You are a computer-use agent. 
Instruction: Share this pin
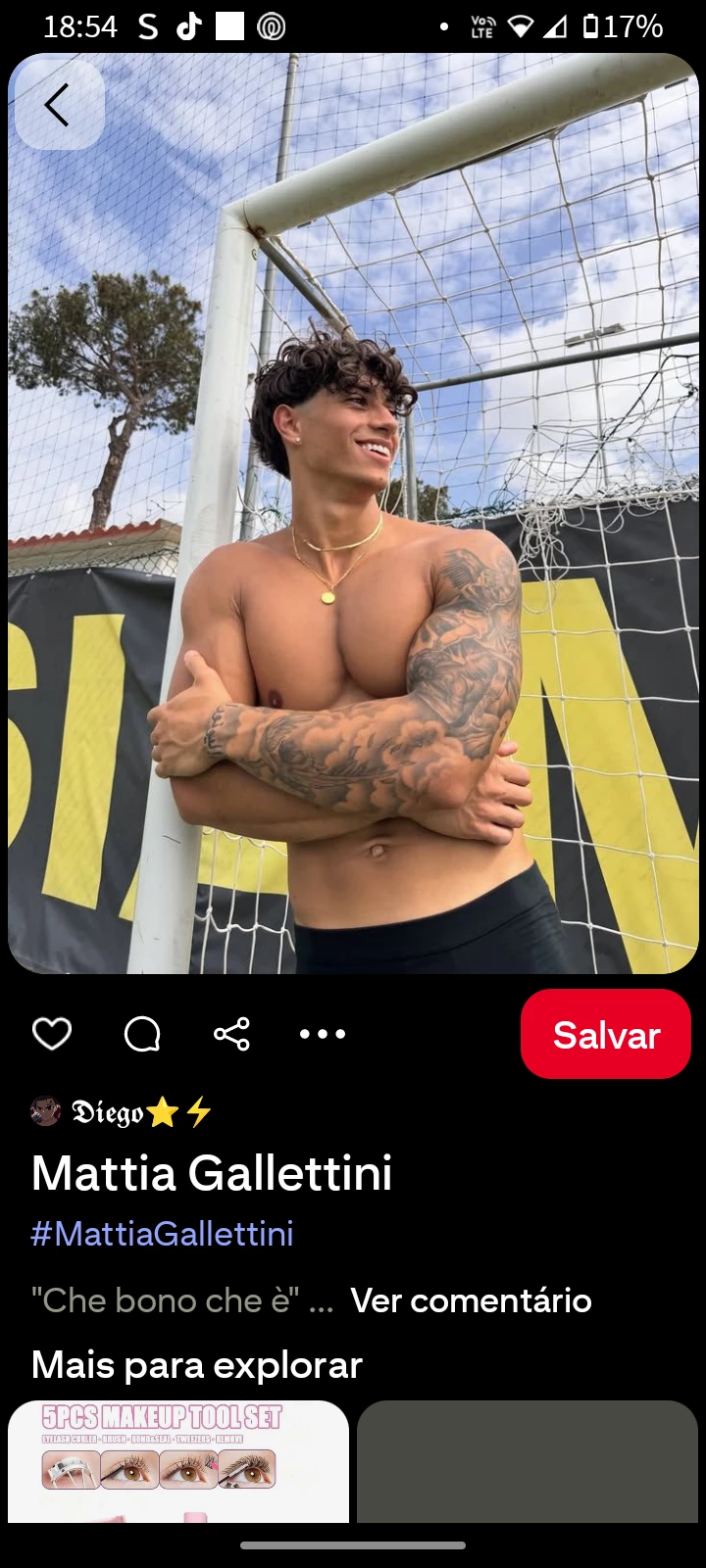[231, 1034]
